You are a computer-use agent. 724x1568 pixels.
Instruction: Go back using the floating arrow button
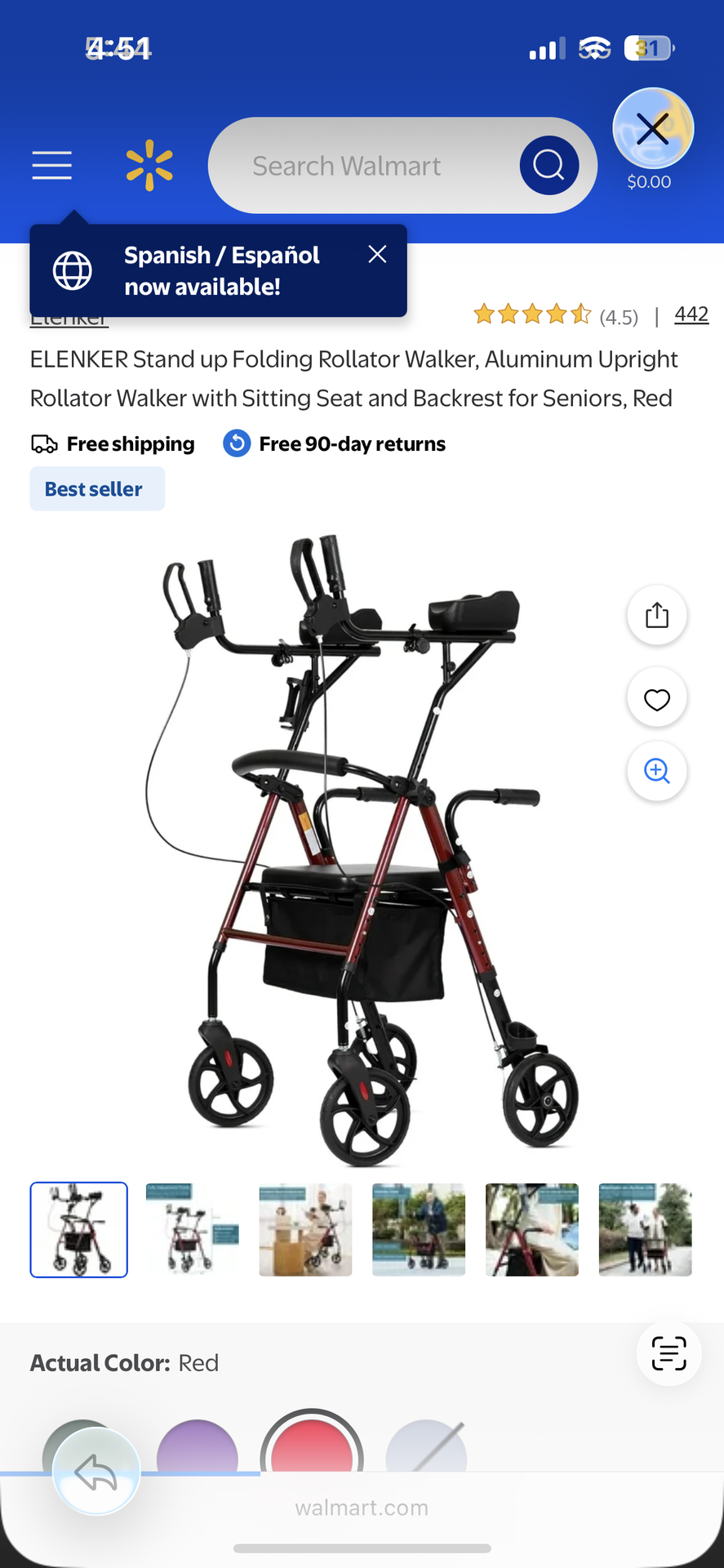click(x=96, y=1472)
